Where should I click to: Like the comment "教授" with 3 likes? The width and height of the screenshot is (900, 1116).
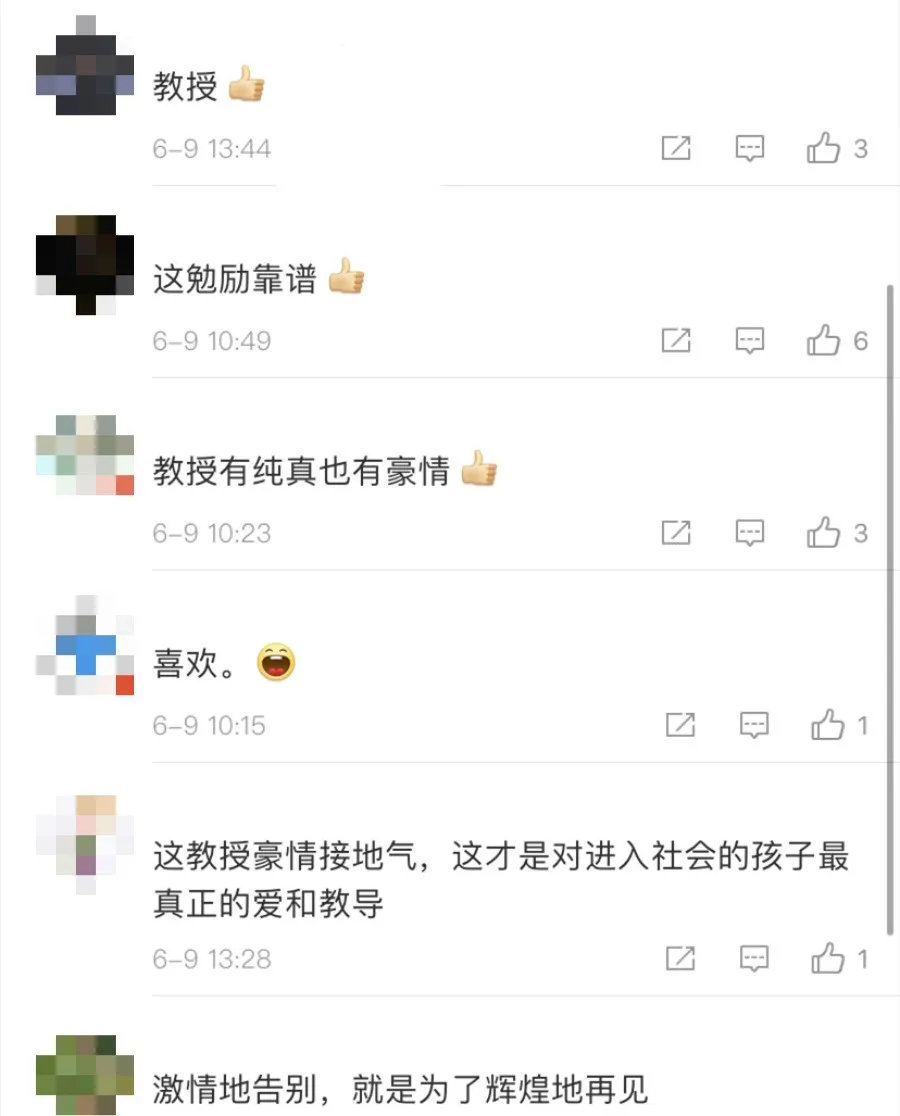pyautogui.click(x=824, y=149)
